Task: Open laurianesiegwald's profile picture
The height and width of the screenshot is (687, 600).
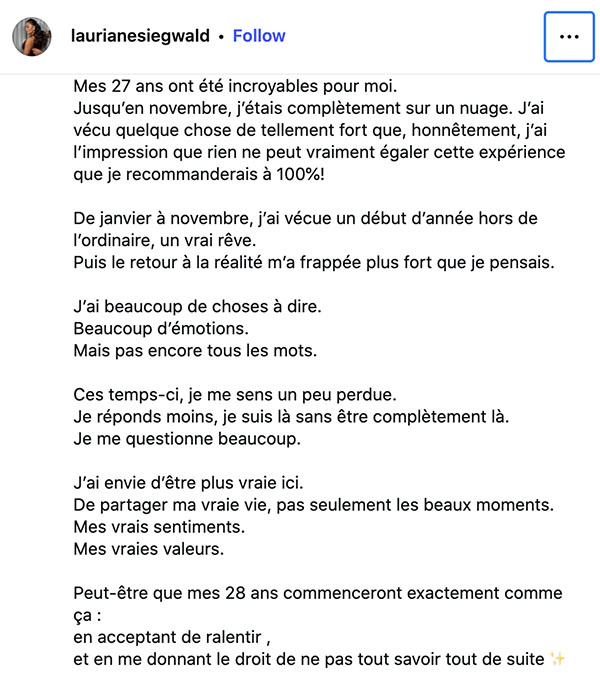Action: click(32, 37)
